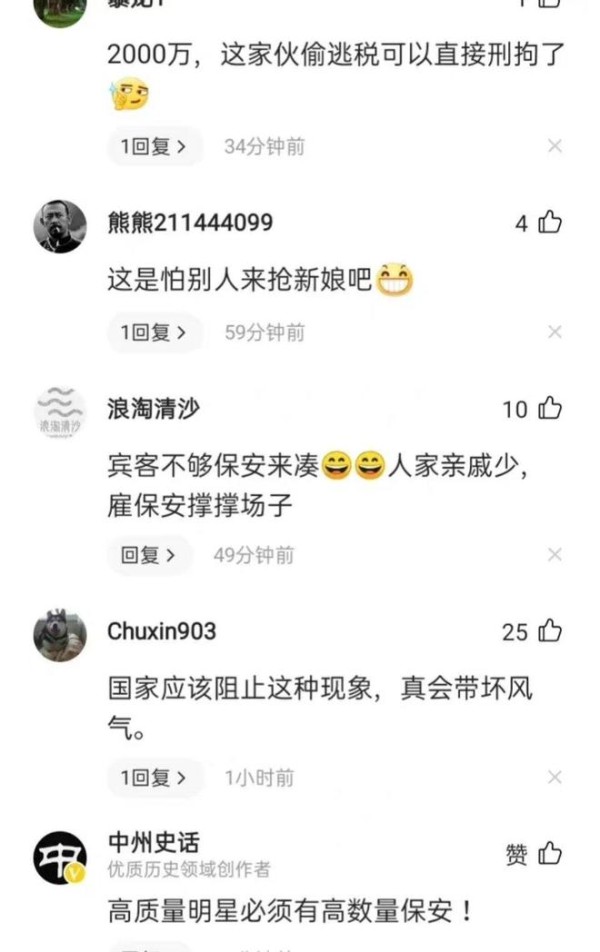Like 中州史话's comment
Viewport: 600px width, 952px height.
pyautogui.click(x=550, y=853)
